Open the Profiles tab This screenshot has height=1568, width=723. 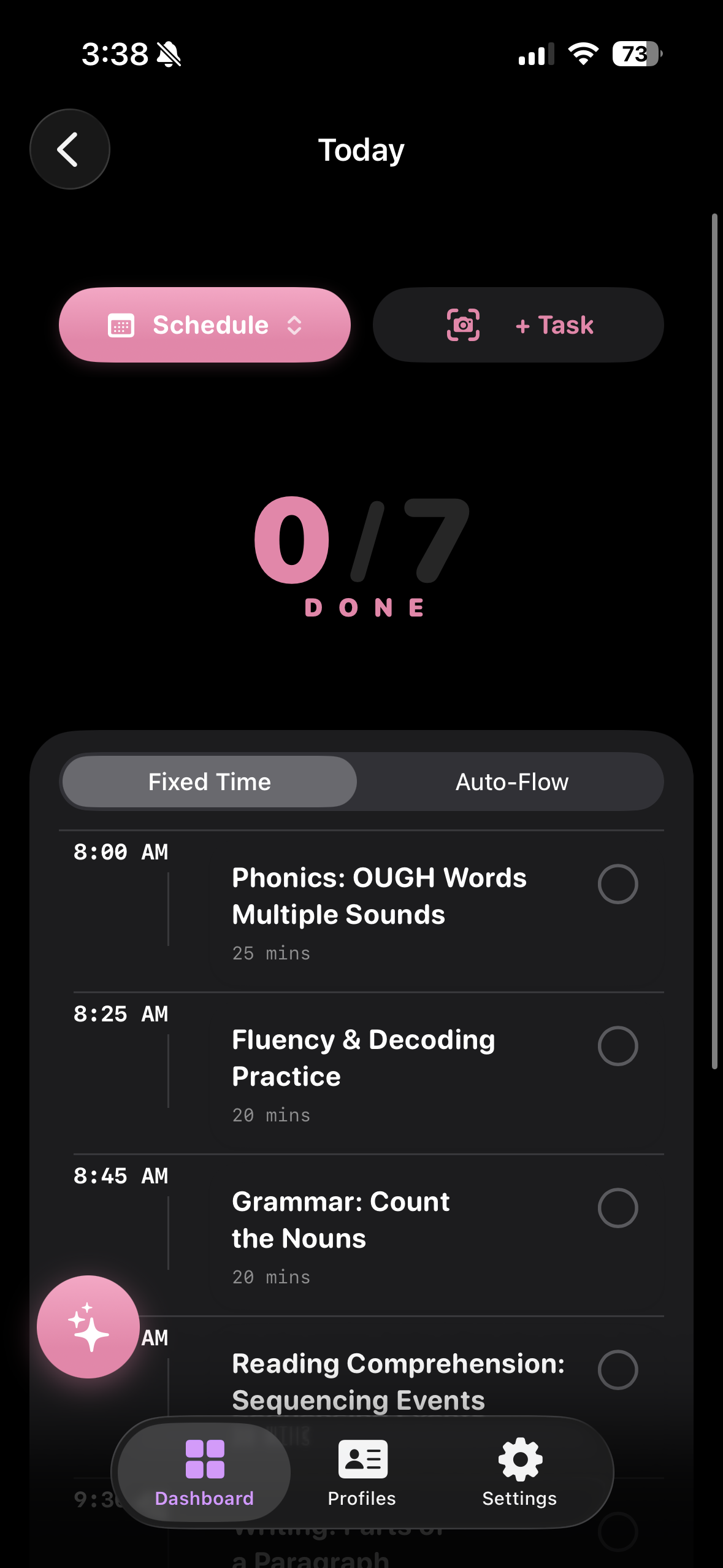362,1472
